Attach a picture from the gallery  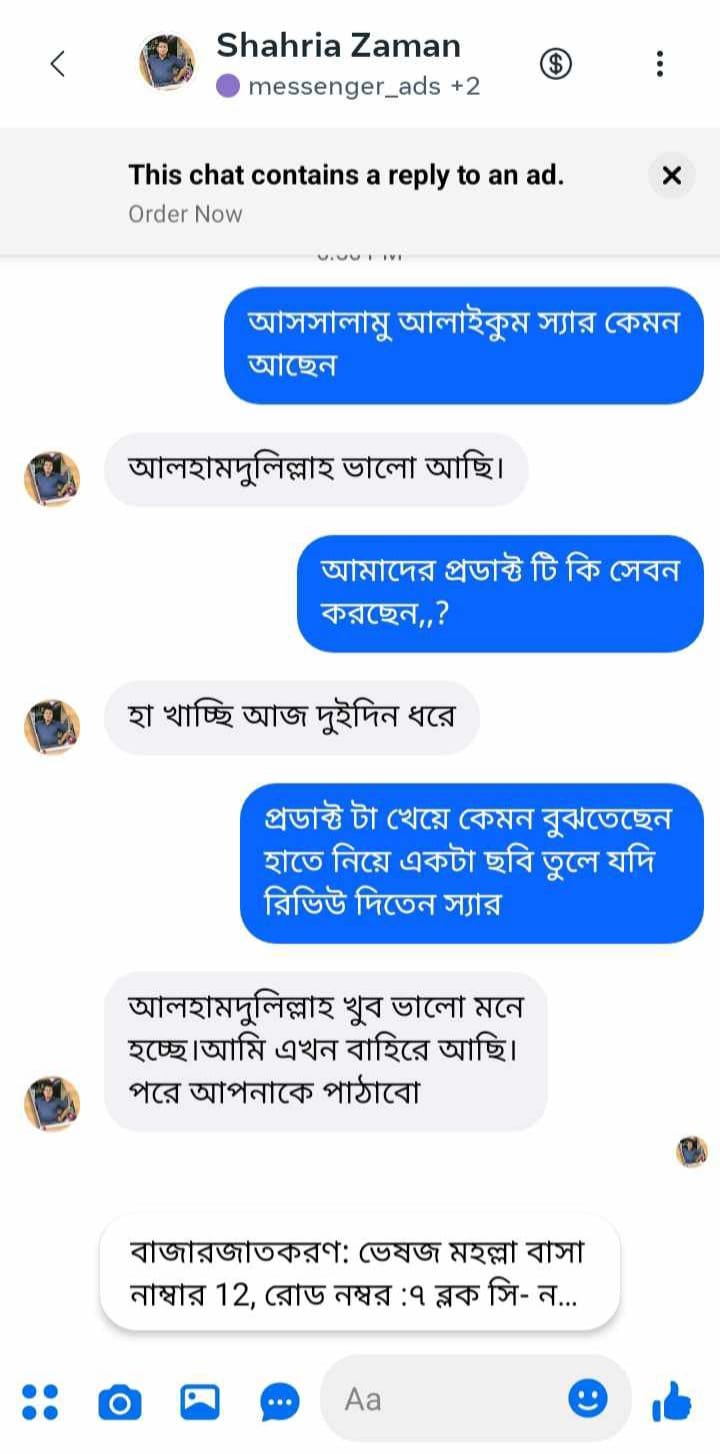(x=200, y=1401)
